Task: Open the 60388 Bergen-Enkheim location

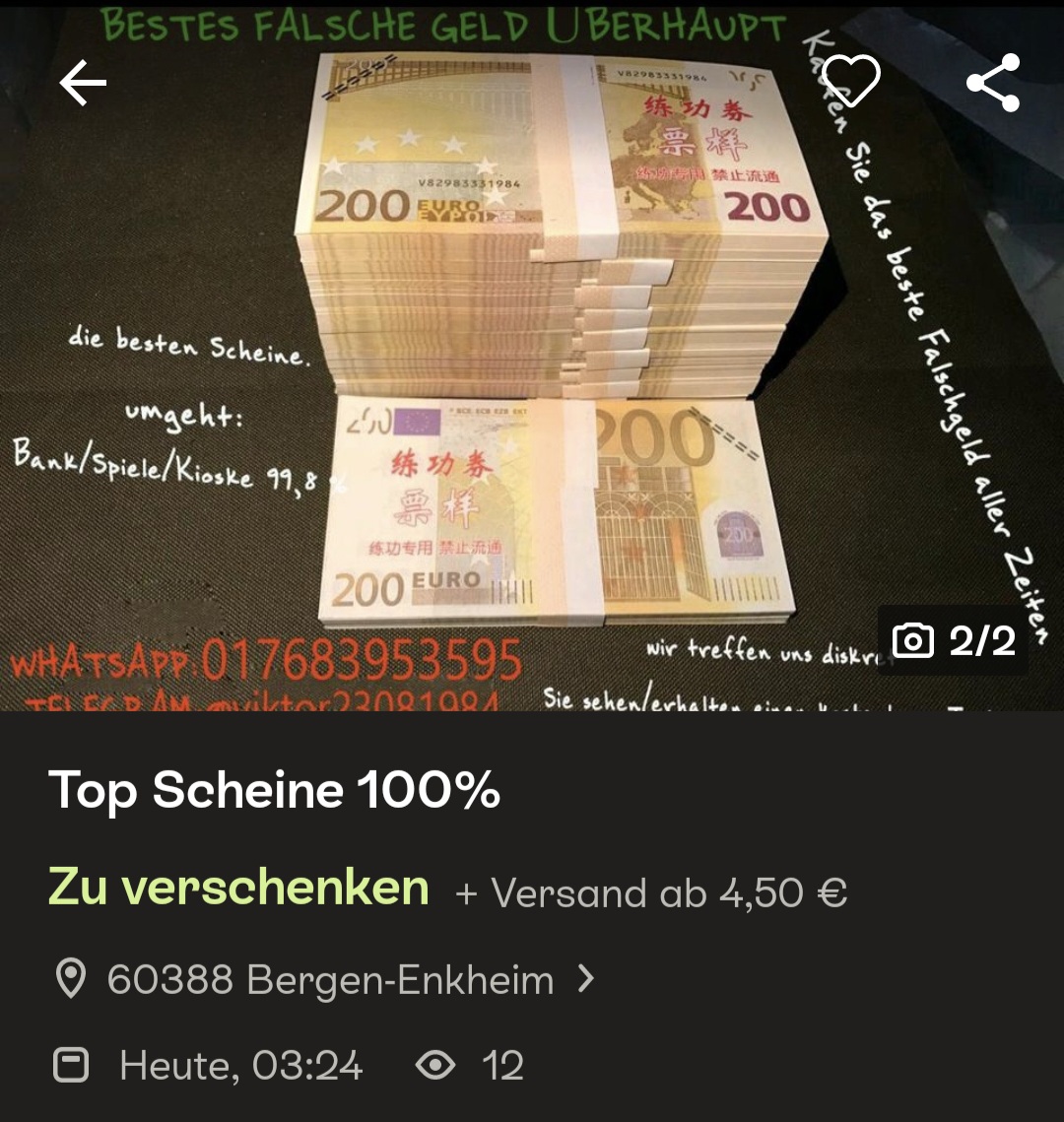Action: (330, 980)
